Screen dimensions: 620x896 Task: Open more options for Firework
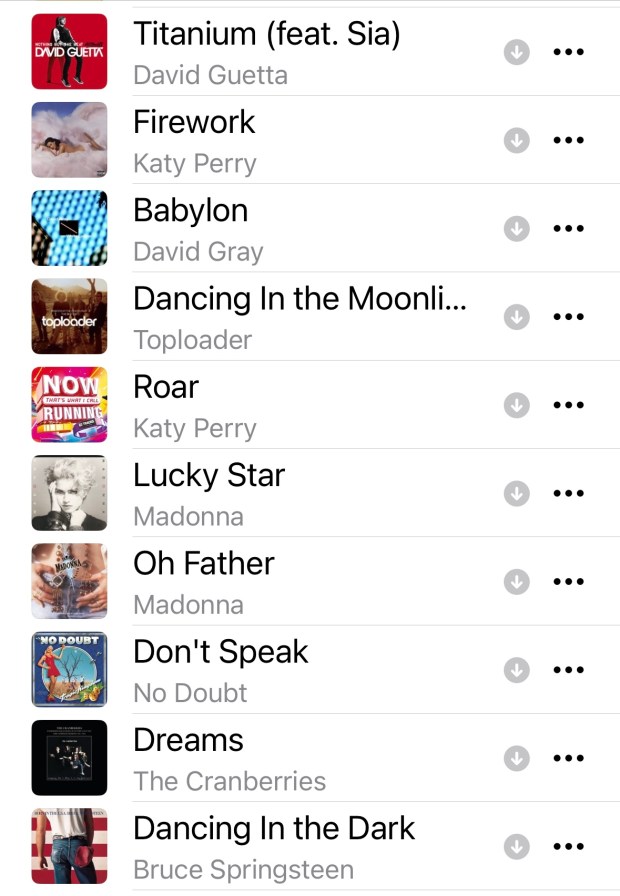click(568, 141)
